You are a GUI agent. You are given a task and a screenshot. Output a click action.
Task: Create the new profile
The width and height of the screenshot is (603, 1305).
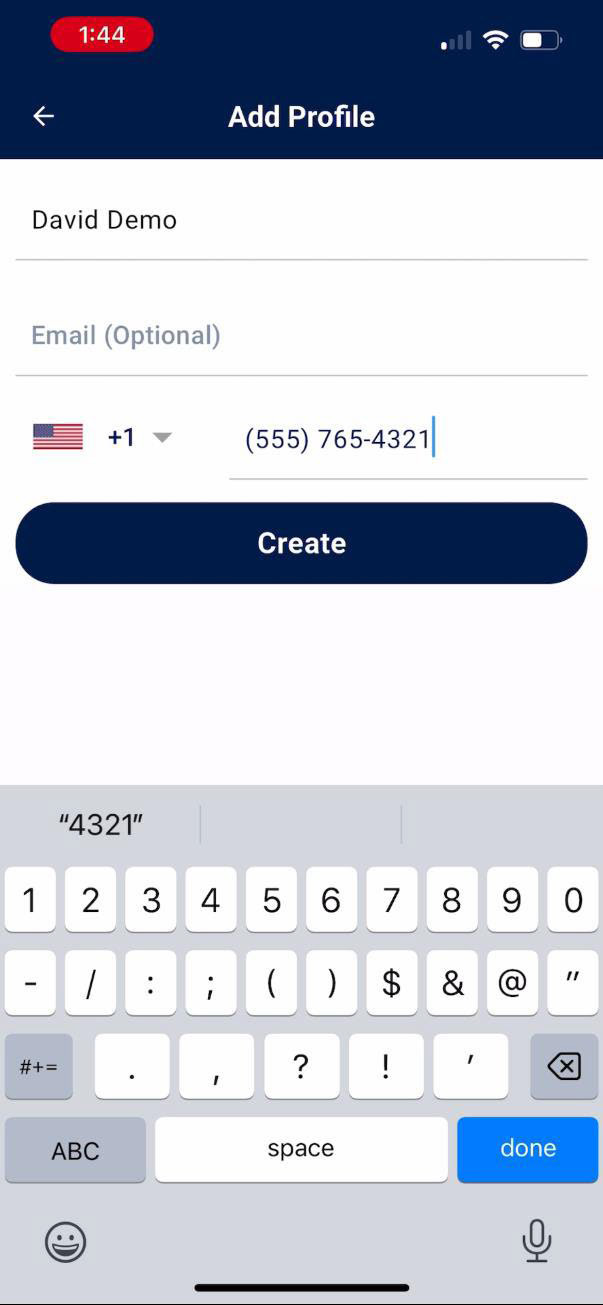click(x=301, y=543)
